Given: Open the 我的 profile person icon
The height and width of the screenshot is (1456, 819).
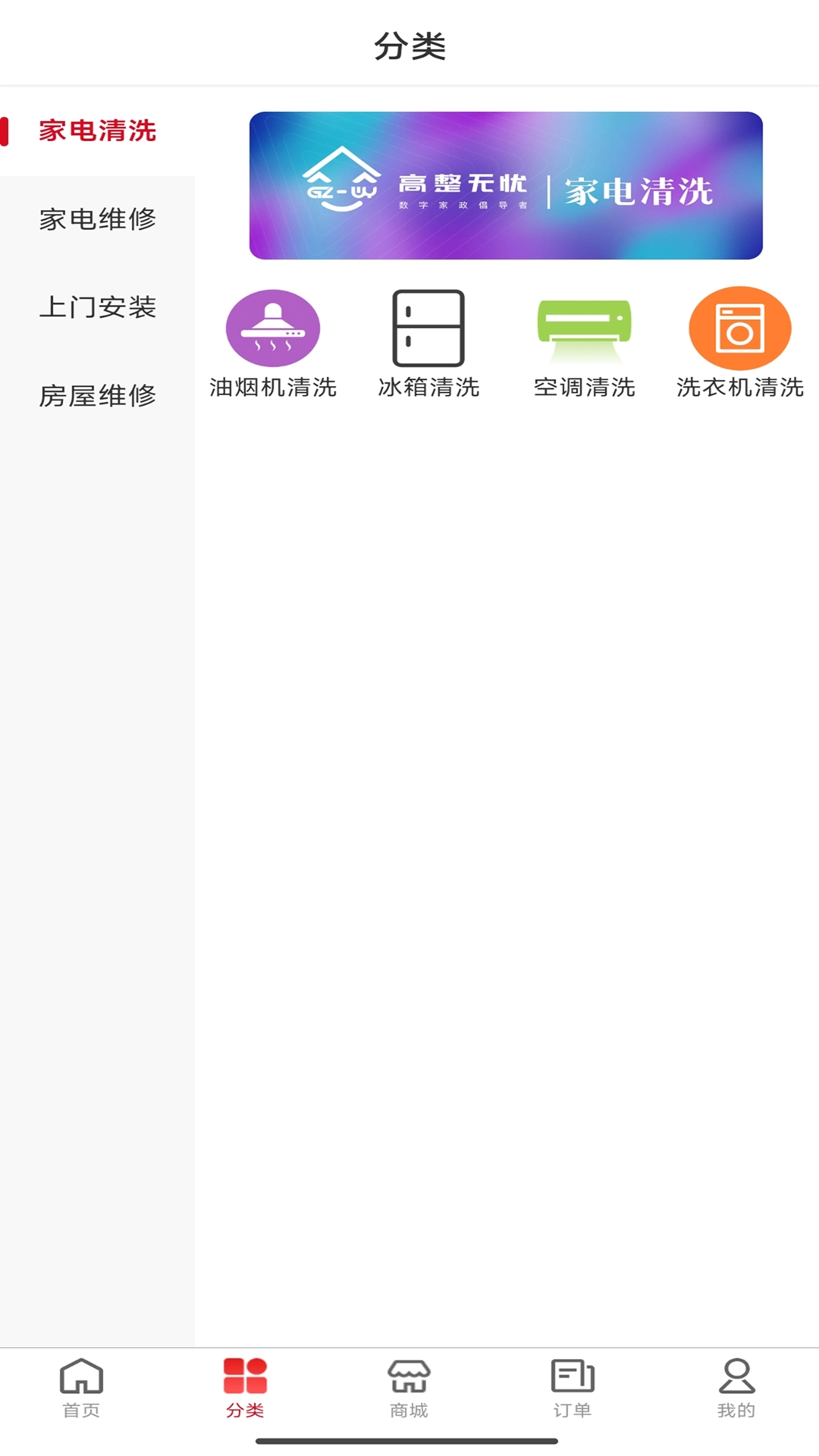Looking at the screenshot, I should (736, 1389).
